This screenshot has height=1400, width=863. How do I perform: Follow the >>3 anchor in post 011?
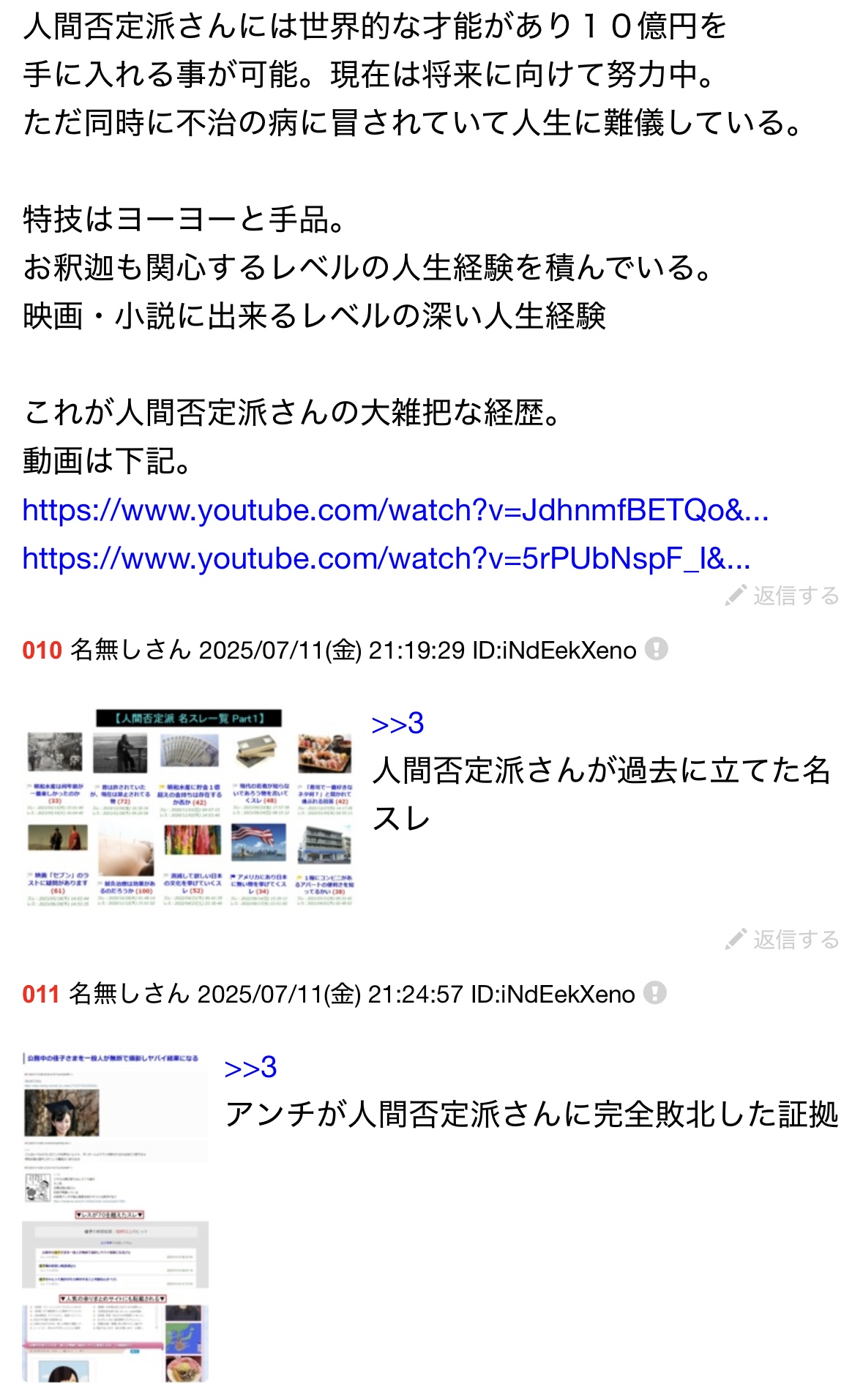click(250, 1068)
